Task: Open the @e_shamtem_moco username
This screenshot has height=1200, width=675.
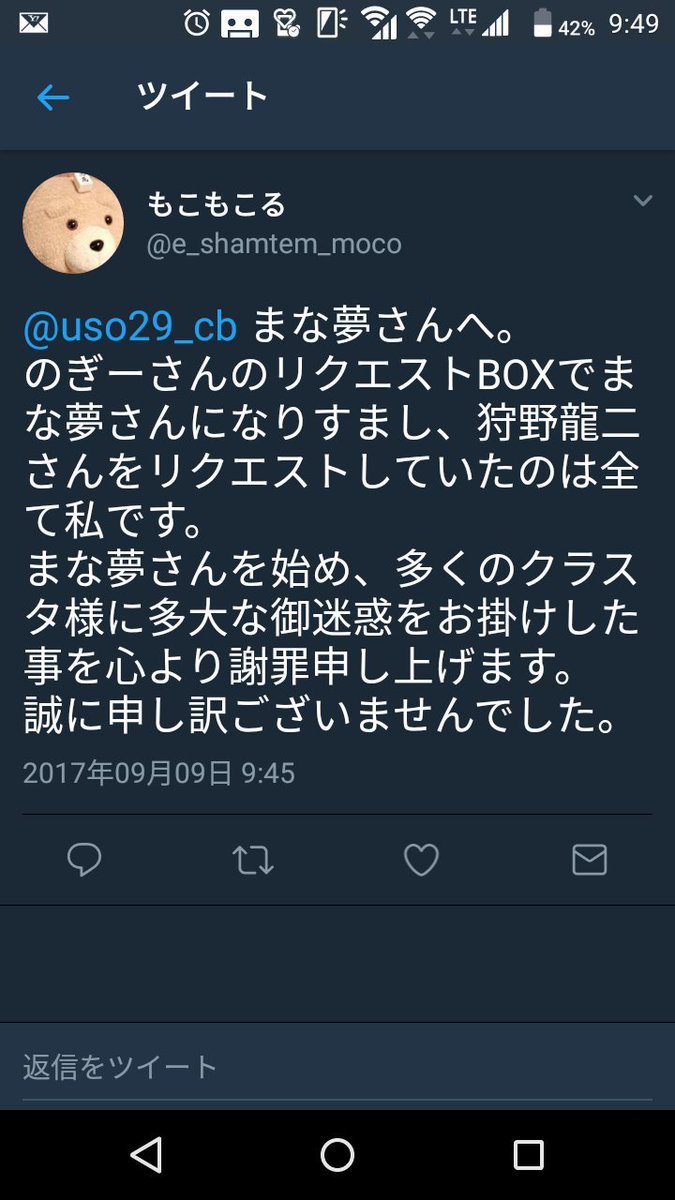Action: tap(274, 244)
